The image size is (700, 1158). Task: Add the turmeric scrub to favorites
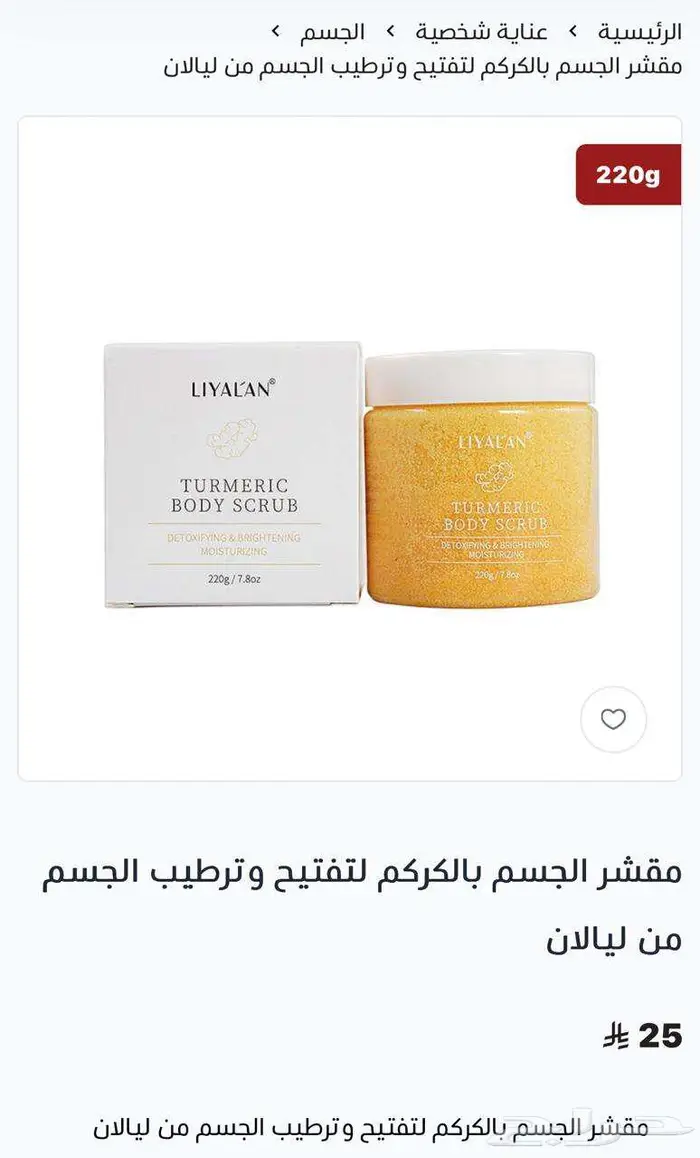pos(613,719)
